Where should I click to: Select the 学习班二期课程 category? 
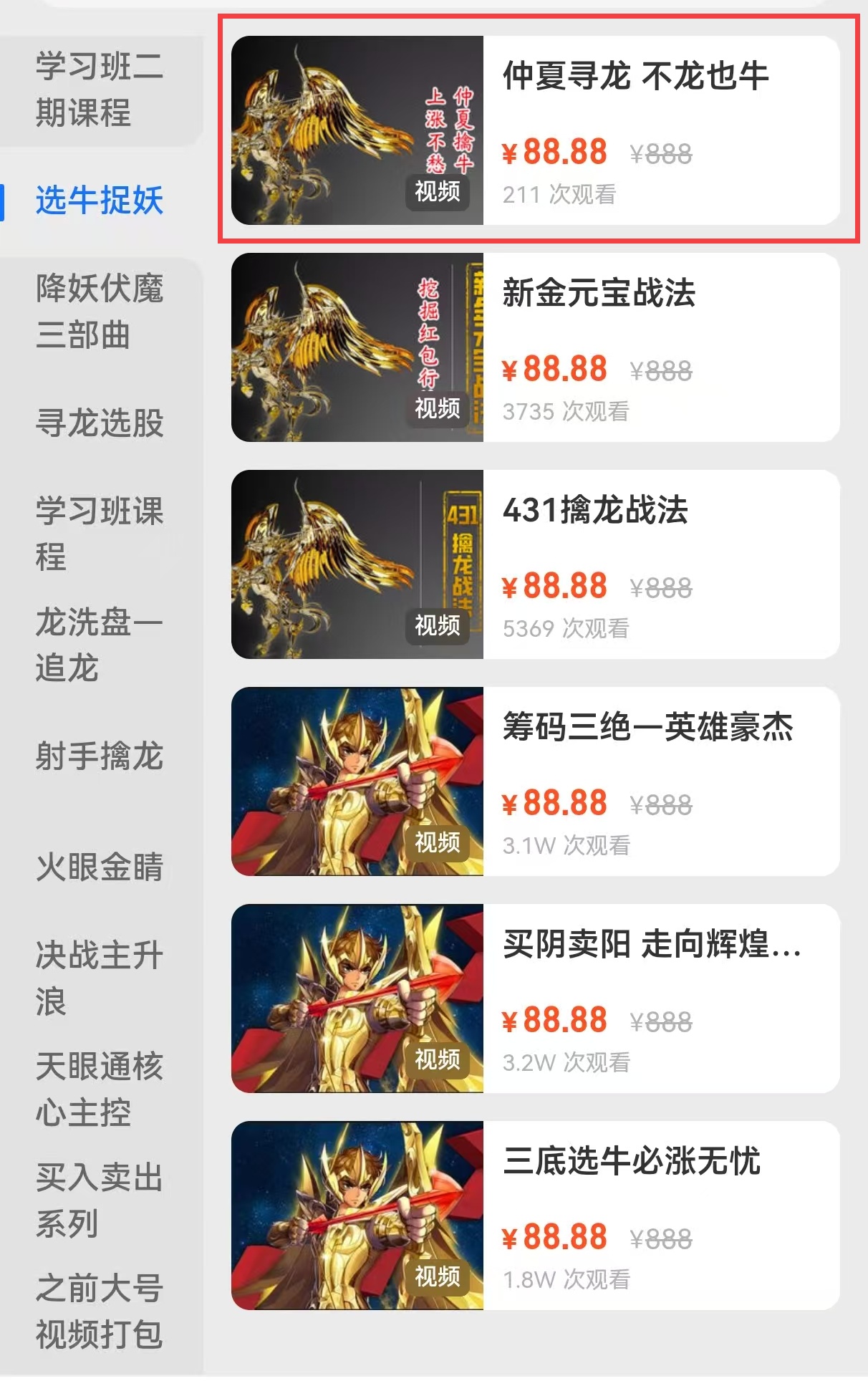(x=100, y=90)
